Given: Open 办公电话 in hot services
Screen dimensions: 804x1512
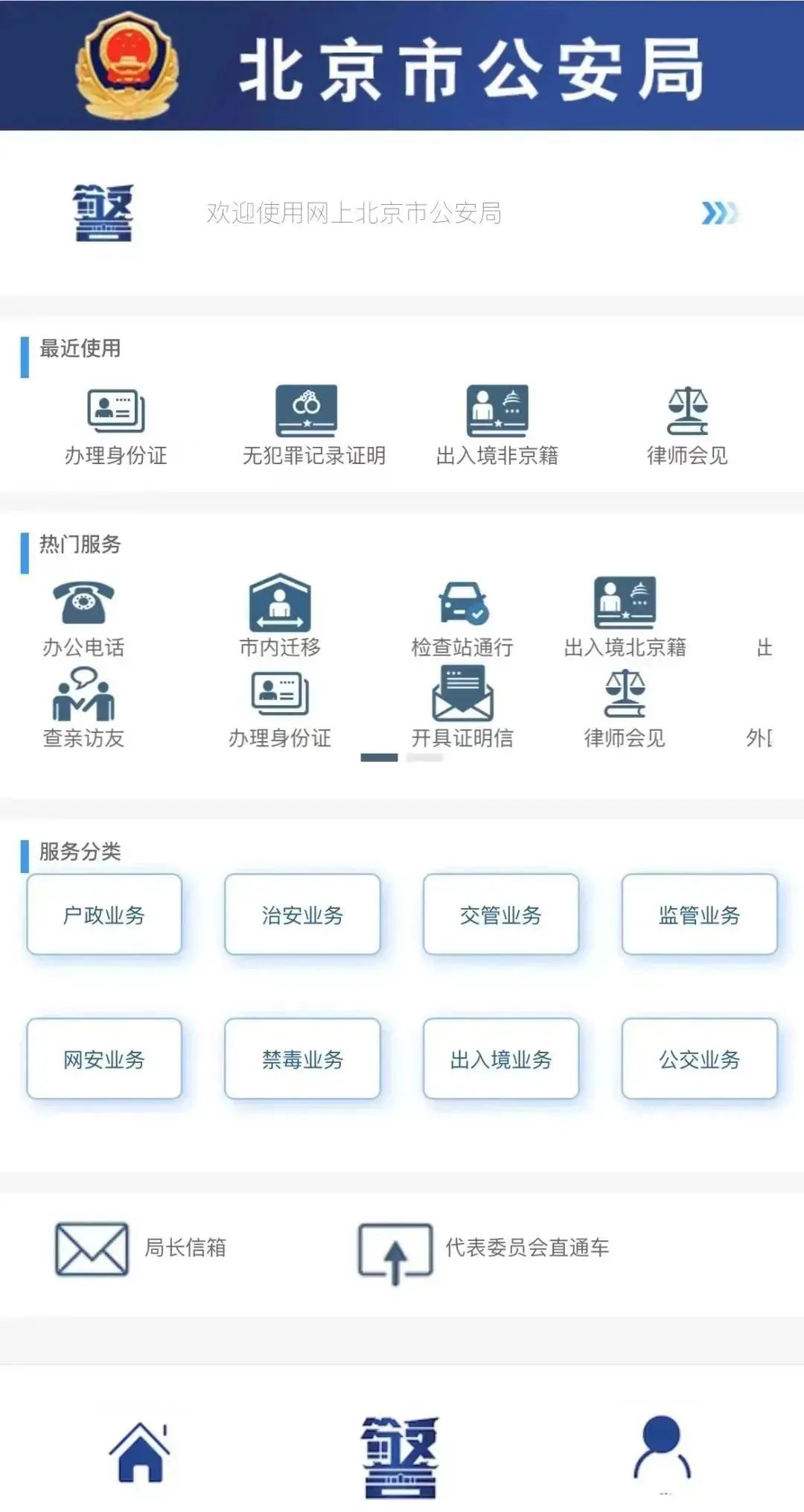Looking at the screenshot, I should click(x=83, y=617).
